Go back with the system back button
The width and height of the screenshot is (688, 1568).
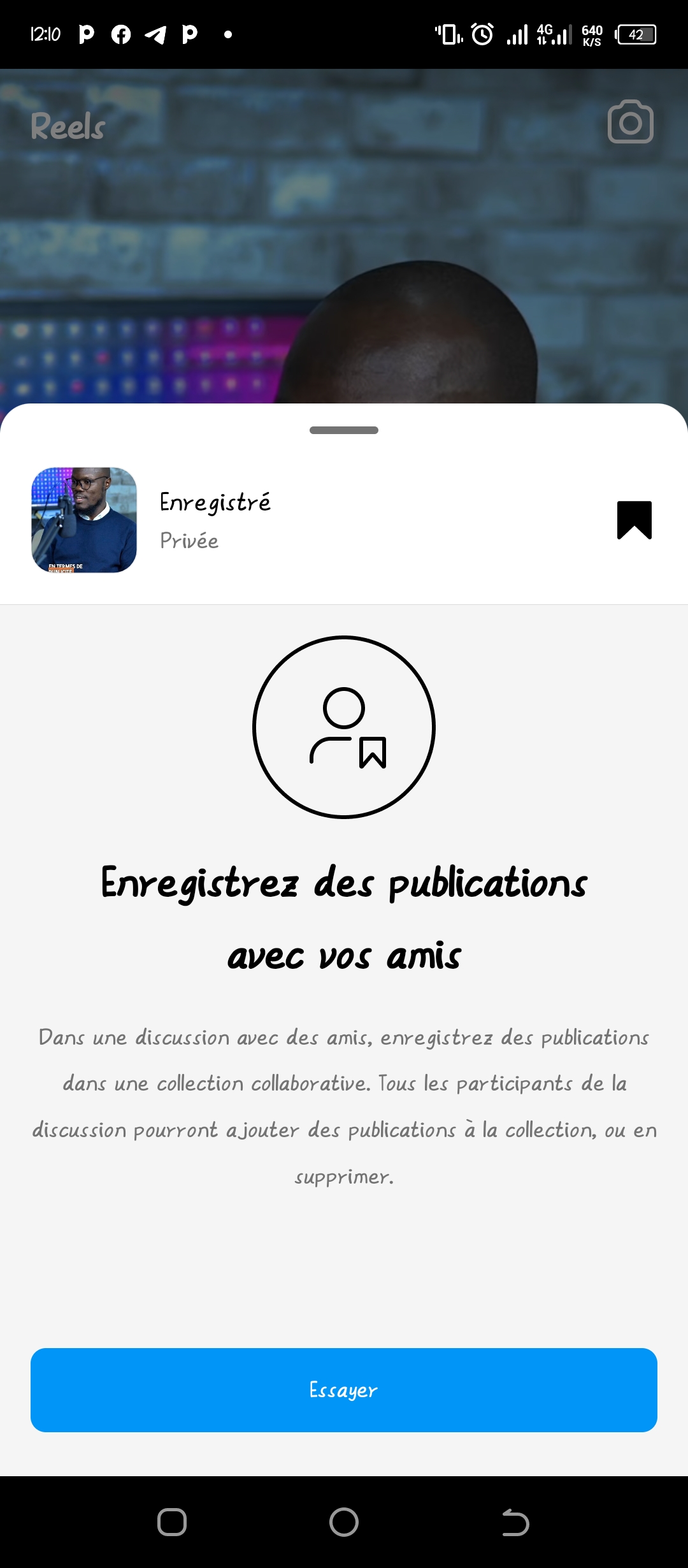point(515,1523)
